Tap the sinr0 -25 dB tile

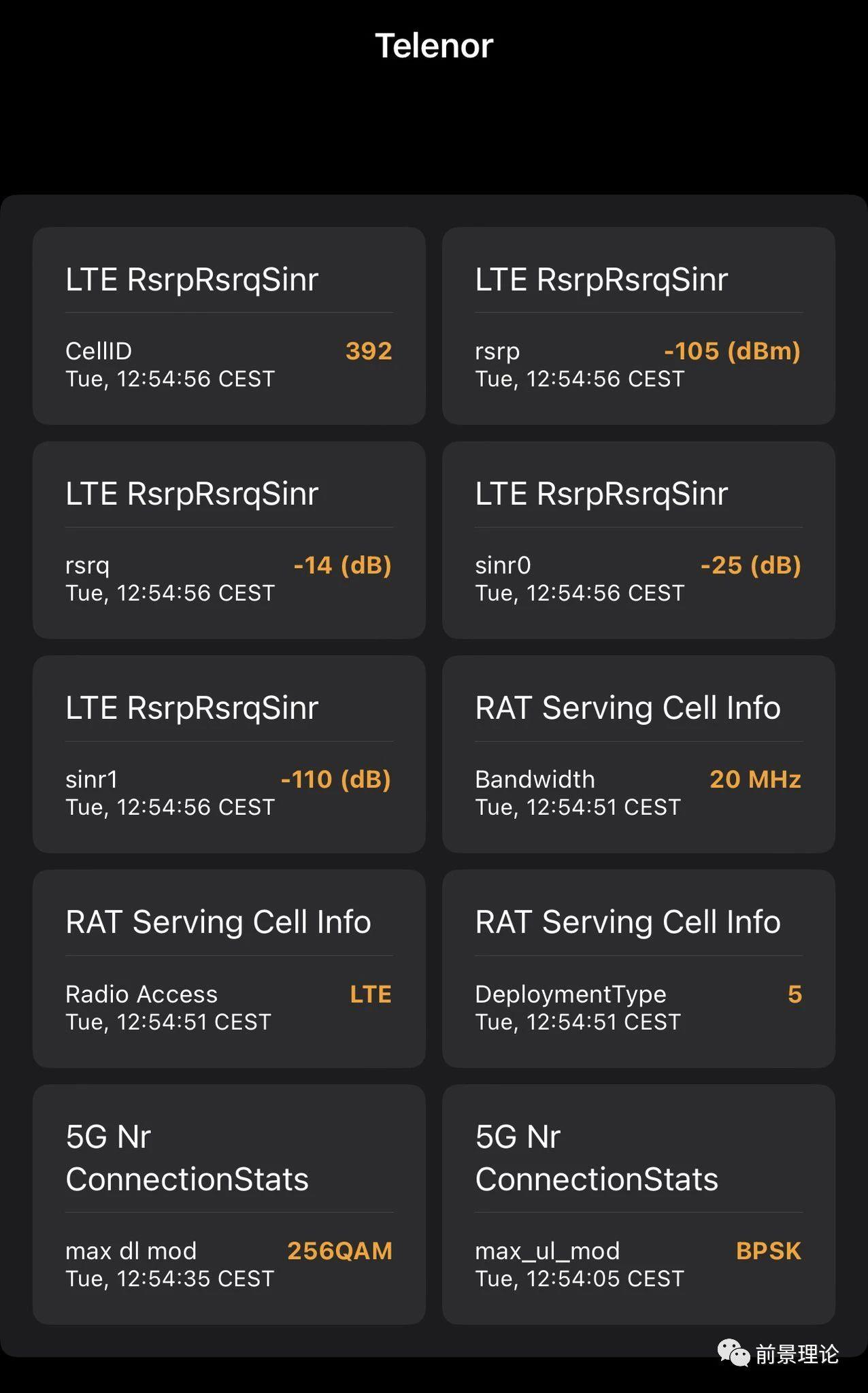point(638,541)
